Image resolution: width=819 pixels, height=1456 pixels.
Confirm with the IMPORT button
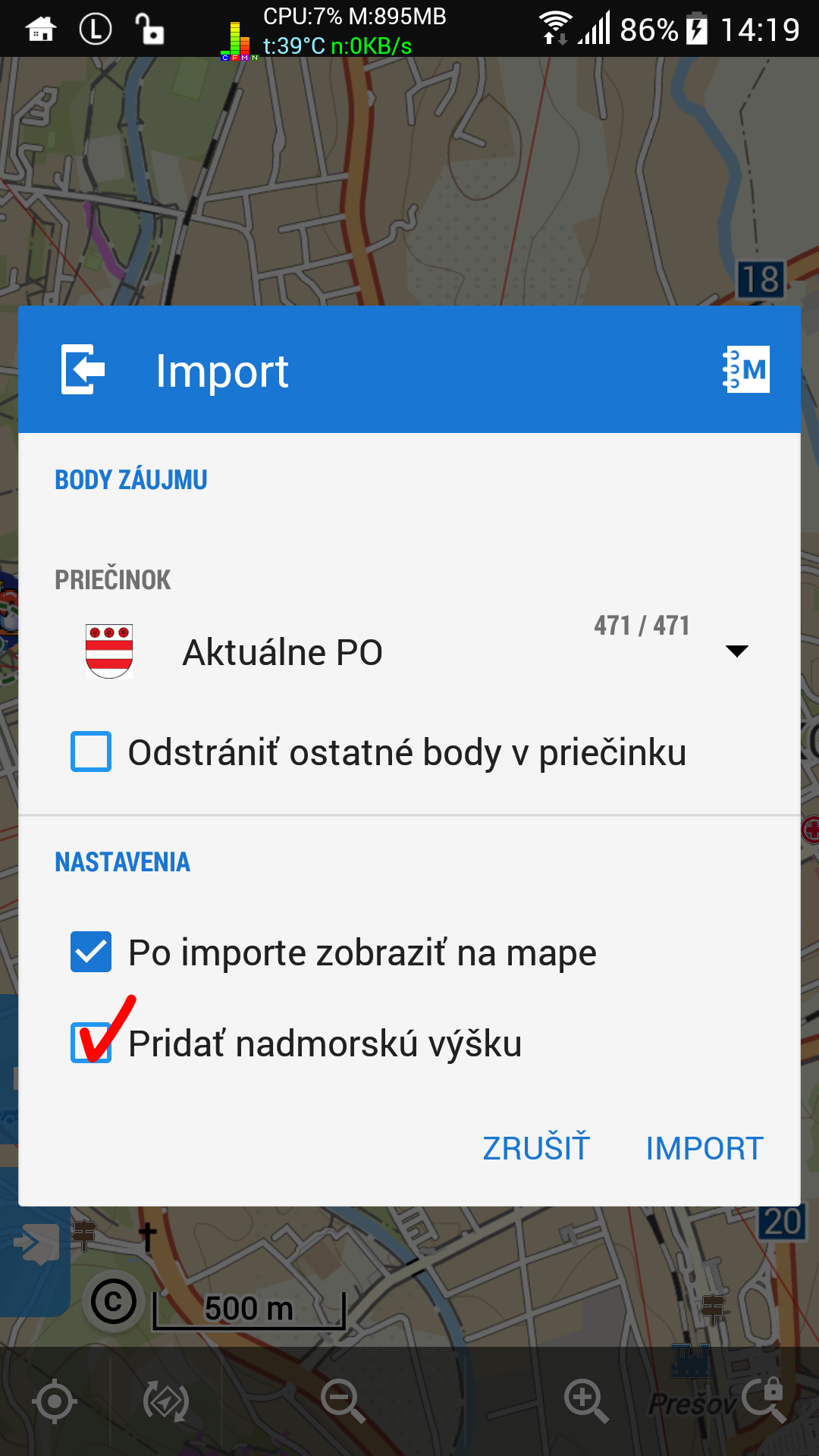[704, 1148]
